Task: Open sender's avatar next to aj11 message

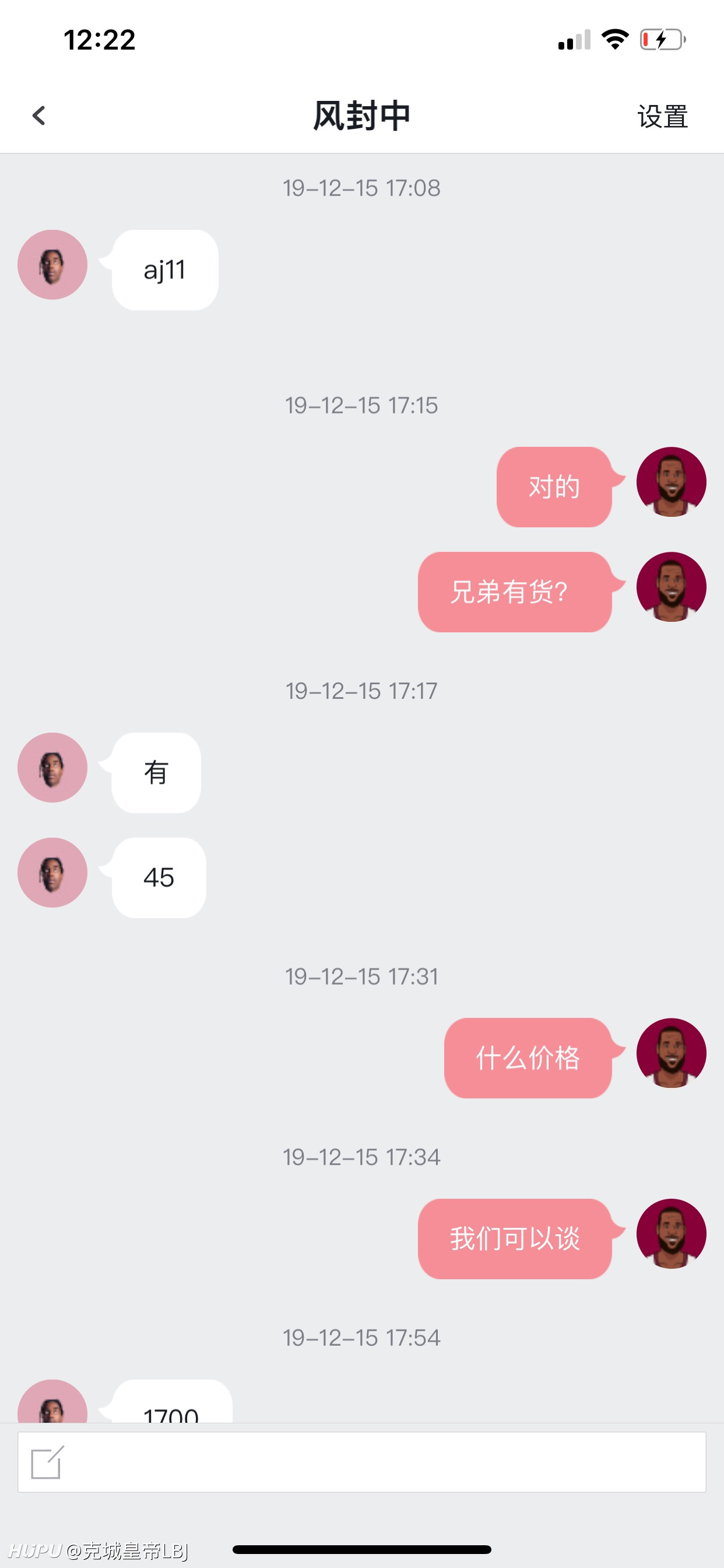Action: [52, 265]
